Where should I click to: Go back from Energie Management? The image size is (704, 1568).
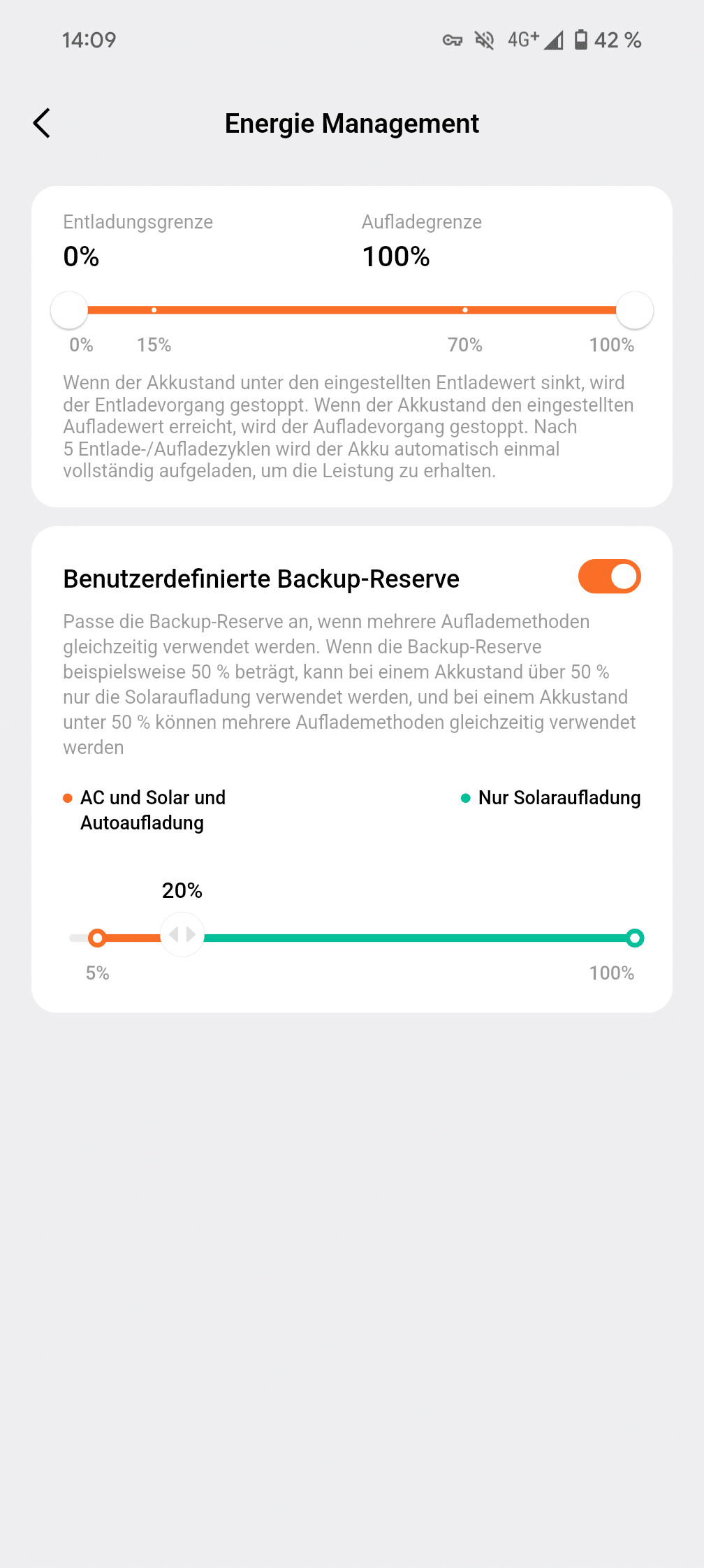43,124
